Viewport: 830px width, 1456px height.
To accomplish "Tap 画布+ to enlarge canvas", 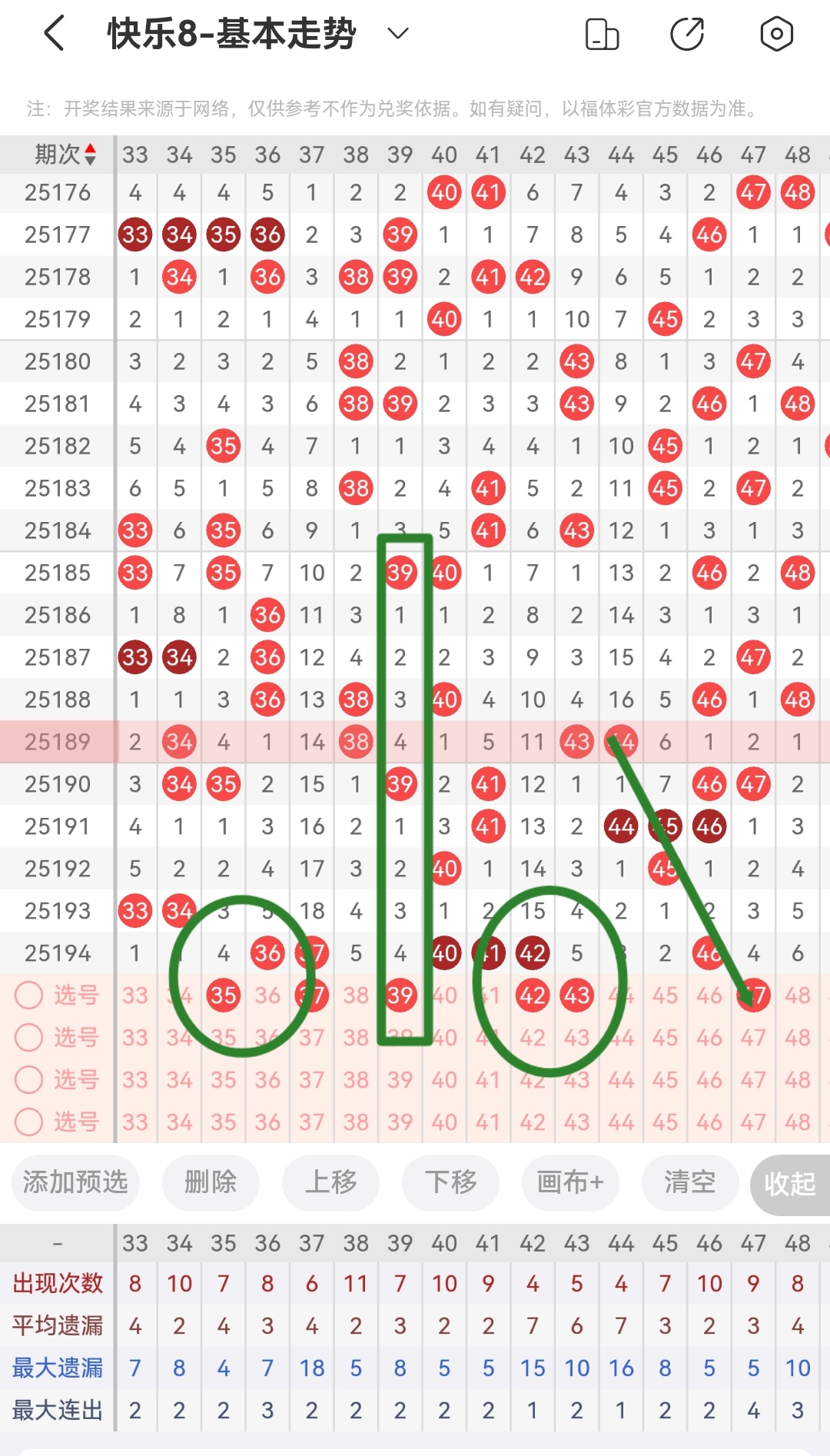I will point(570,1182).
